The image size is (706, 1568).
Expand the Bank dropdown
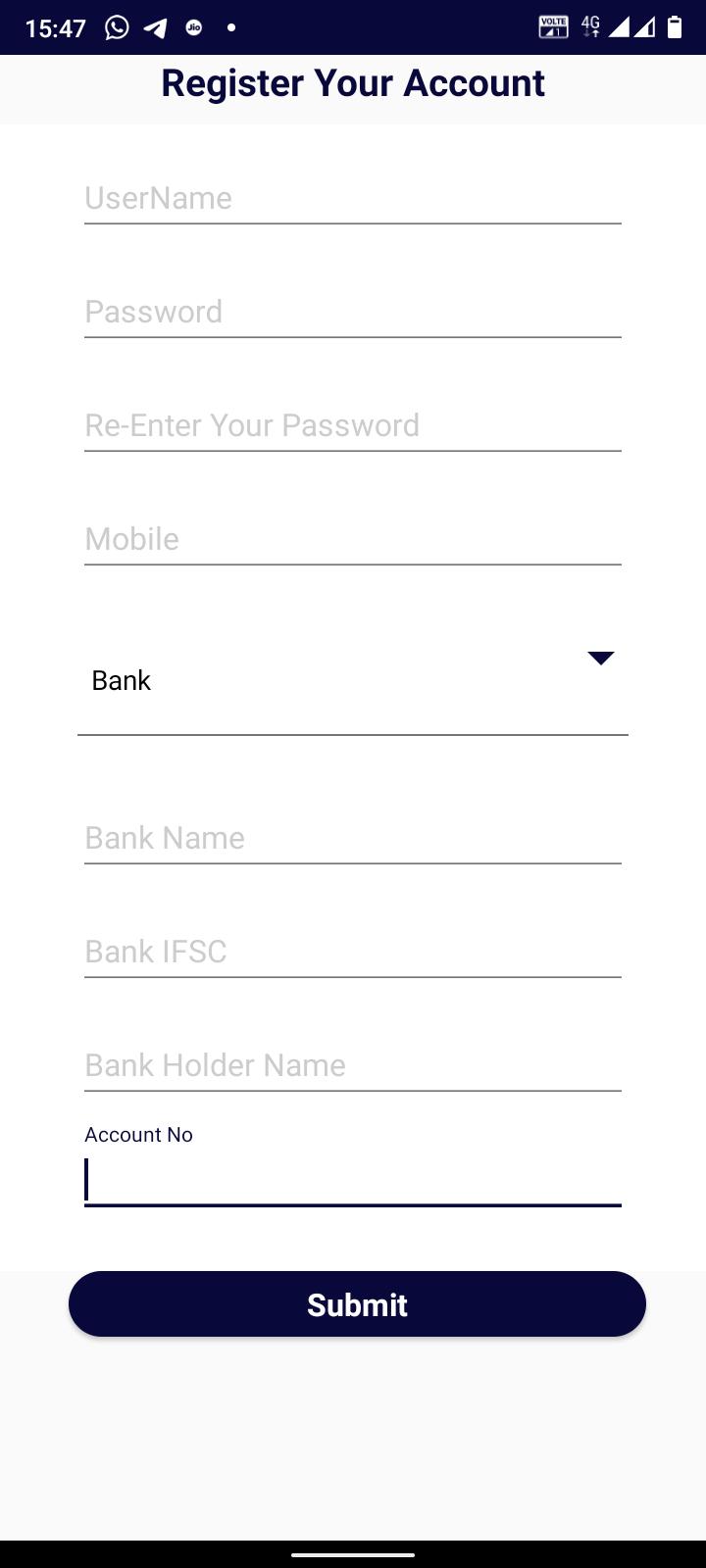353,680
